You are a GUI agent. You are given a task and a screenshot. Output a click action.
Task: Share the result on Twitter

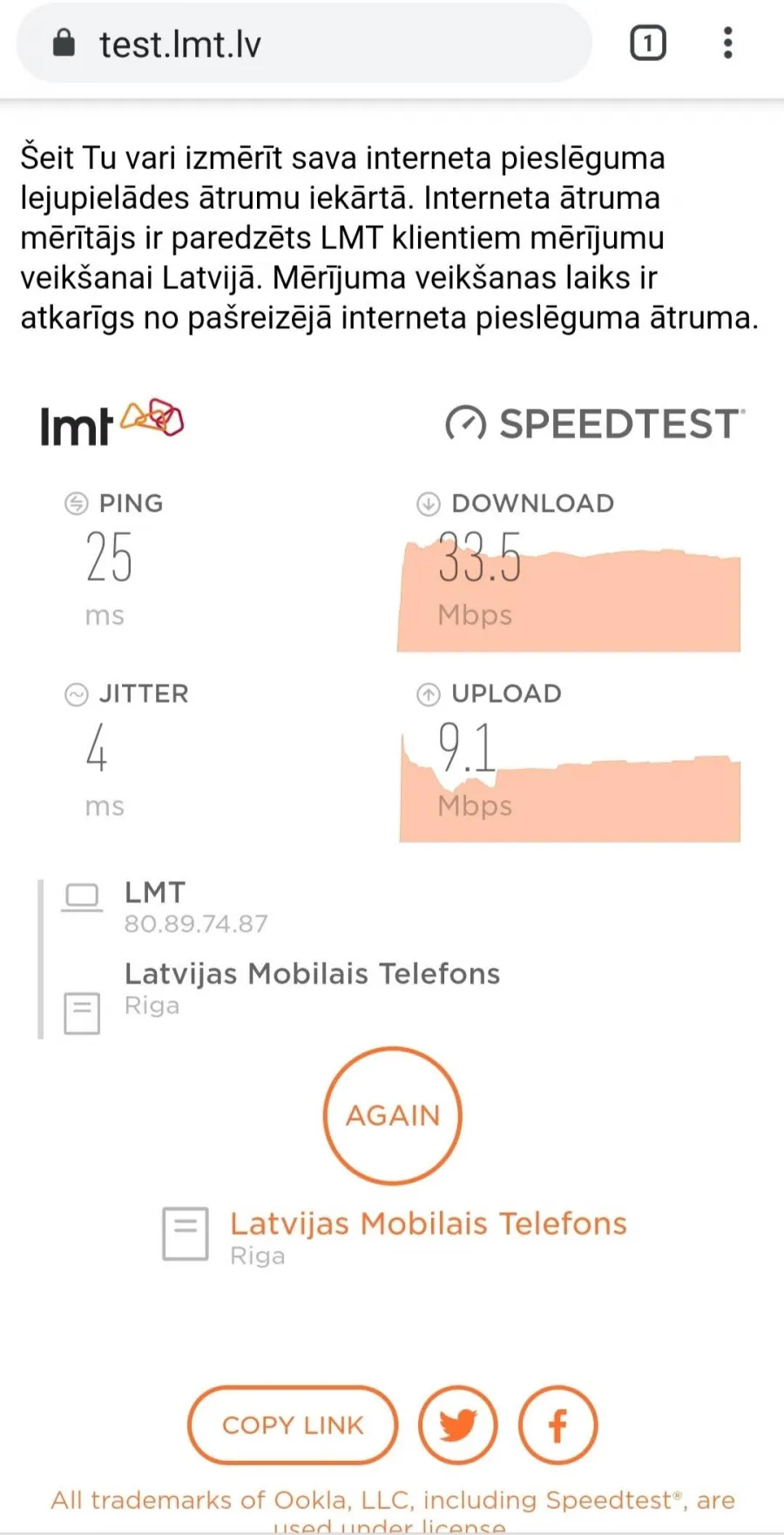pyautogui.click(x=458, y=1425)
